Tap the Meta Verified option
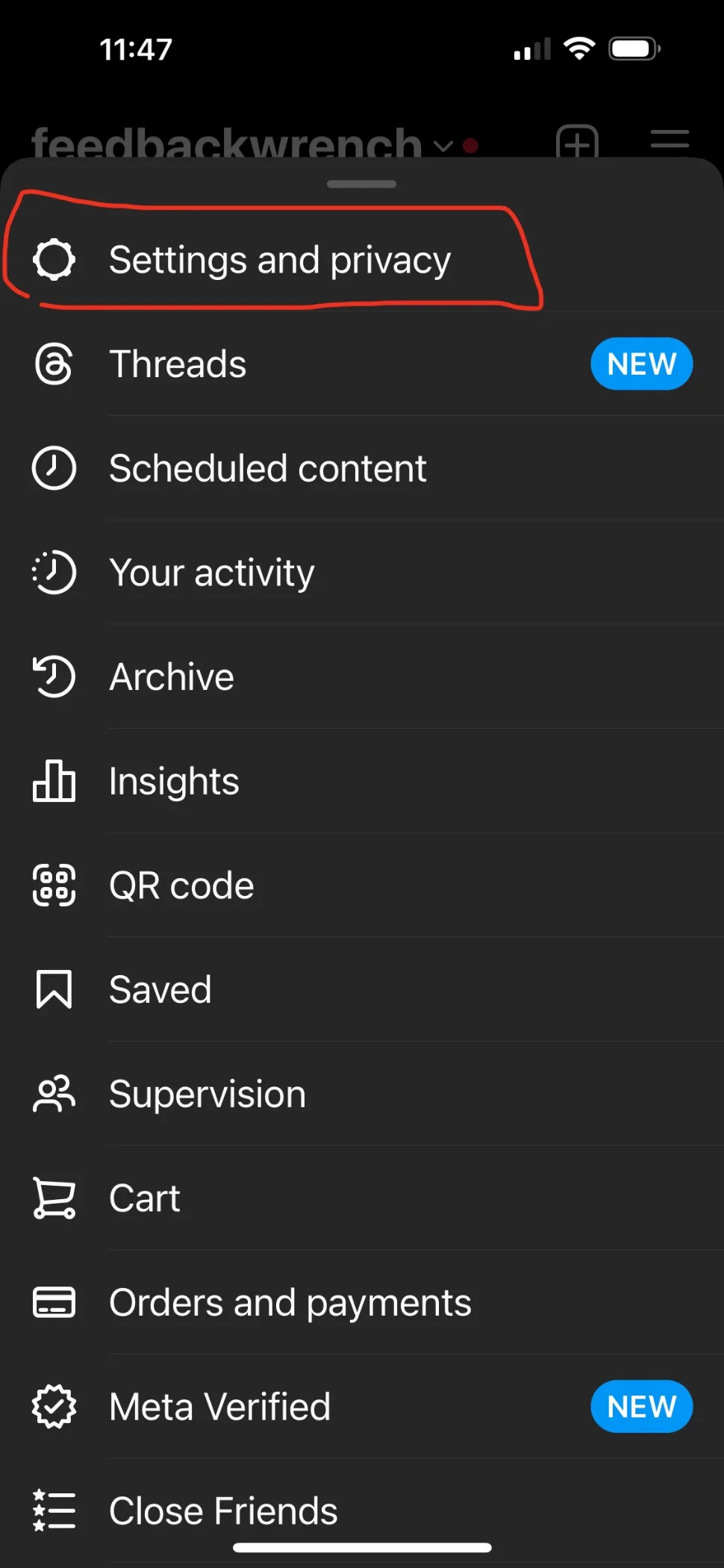 pyautogui.click(x=219, y=1407)
